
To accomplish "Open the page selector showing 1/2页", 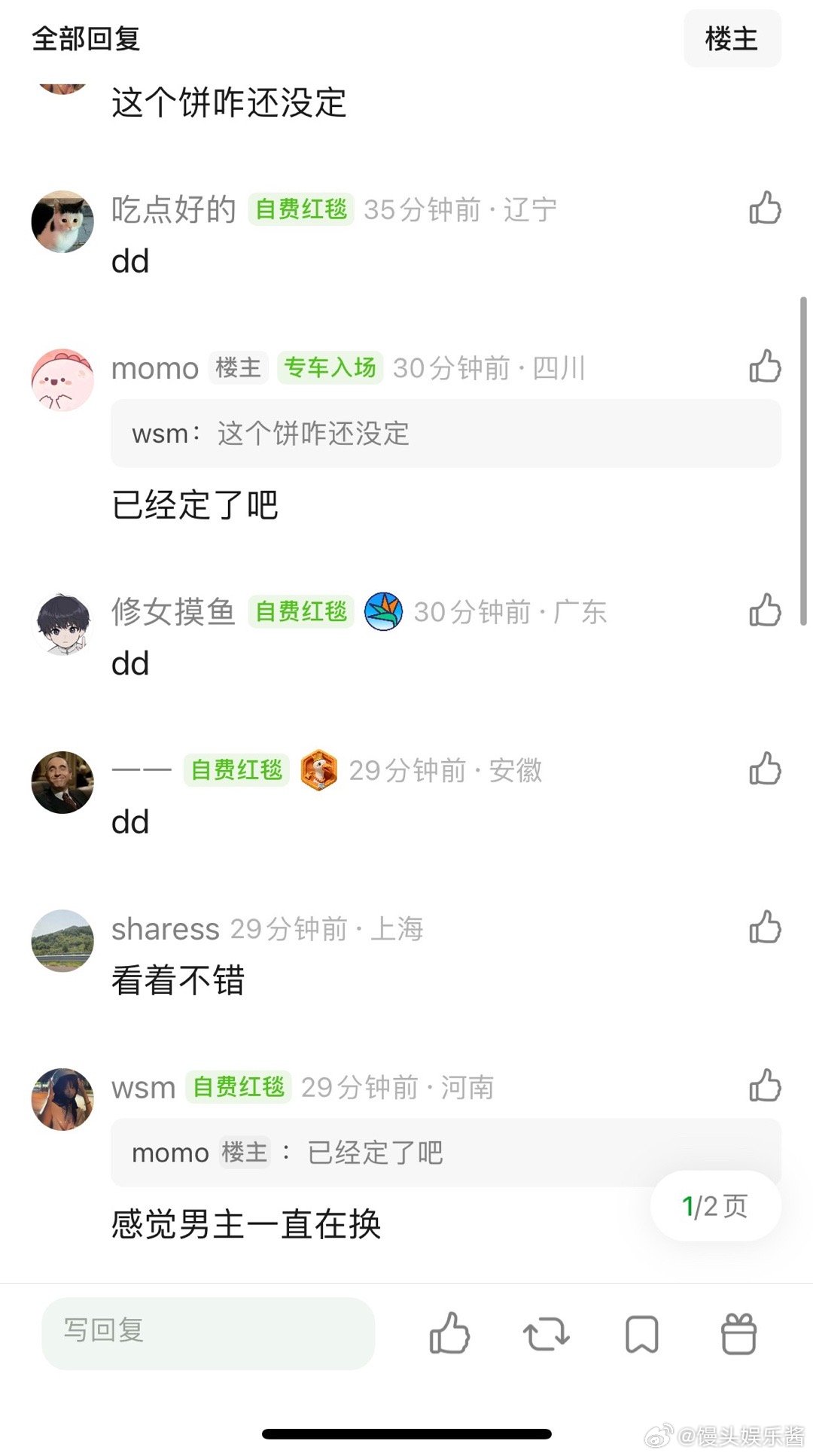I will pos(714,1206).
